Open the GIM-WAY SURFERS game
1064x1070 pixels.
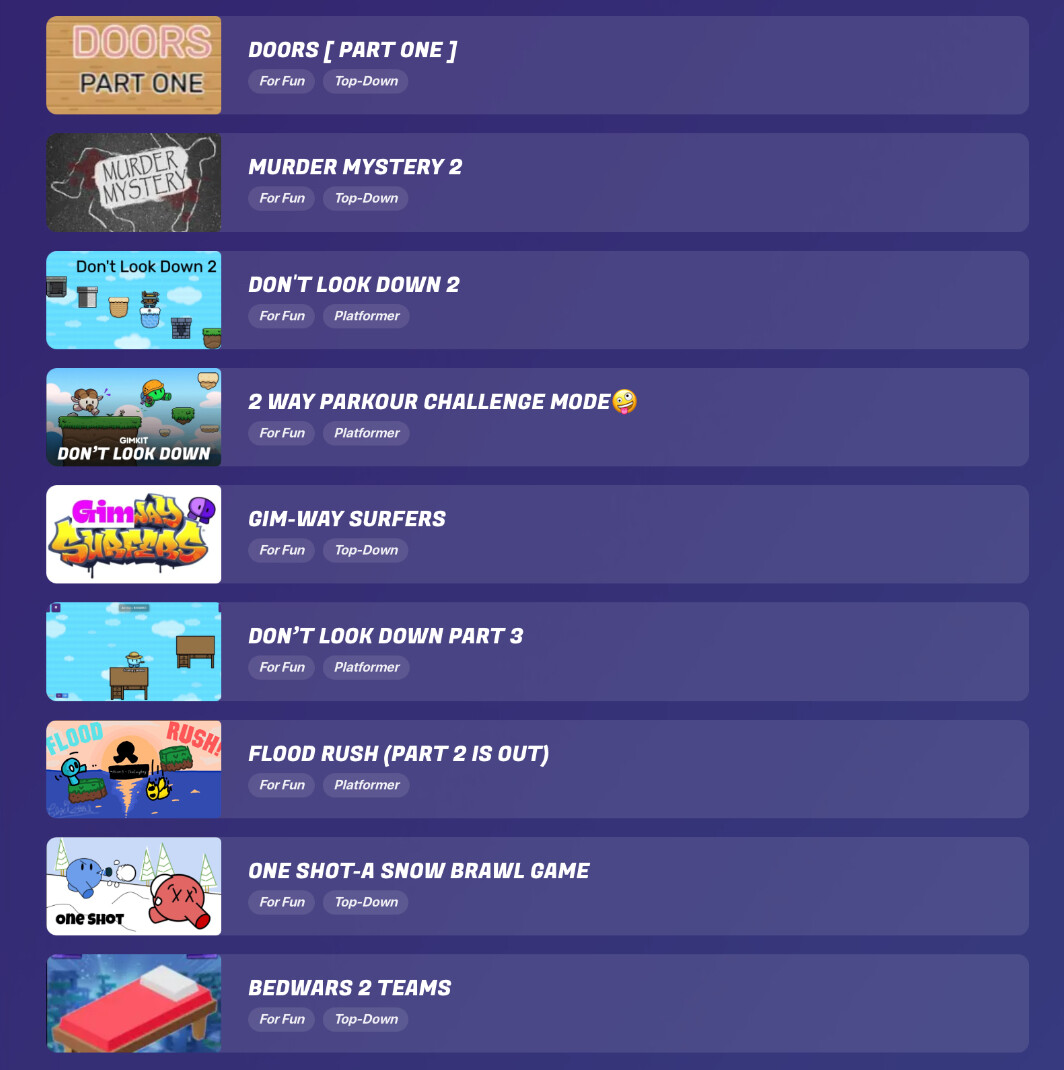[x=347, y=518]
